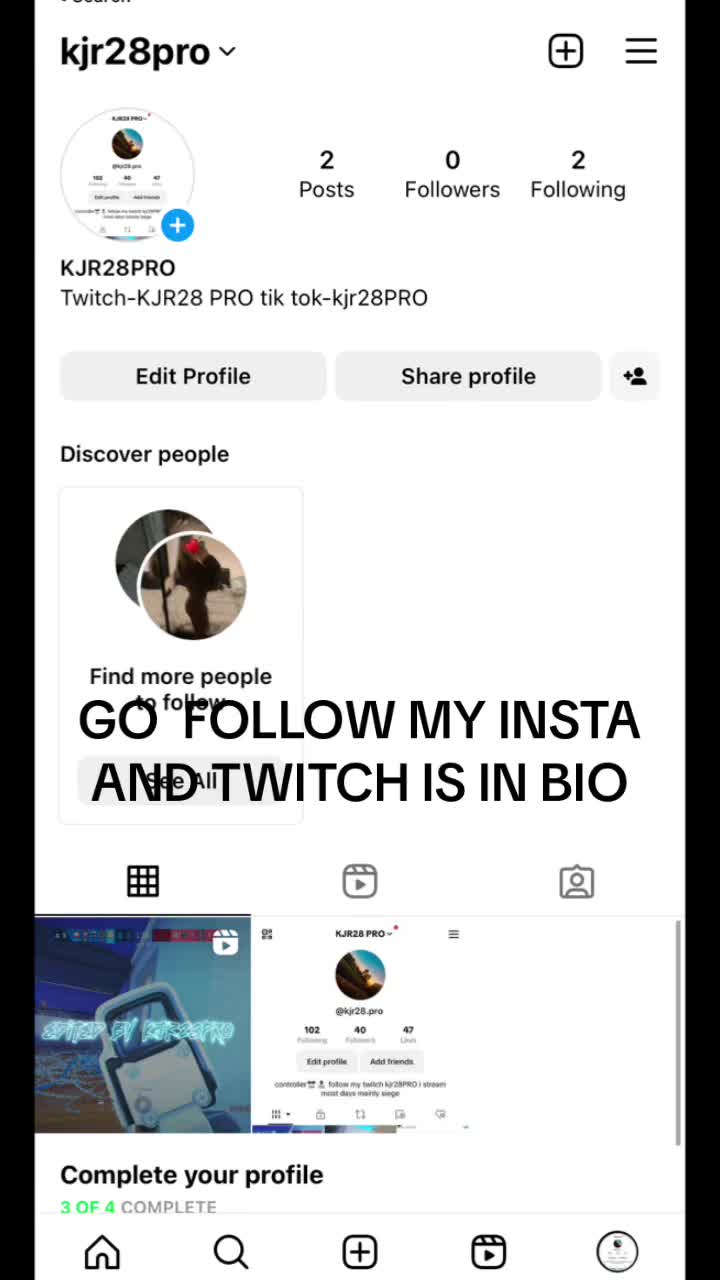The image size is (720, 1280).
Task: Open the discover people add-person icon
Action: point(635,376)
